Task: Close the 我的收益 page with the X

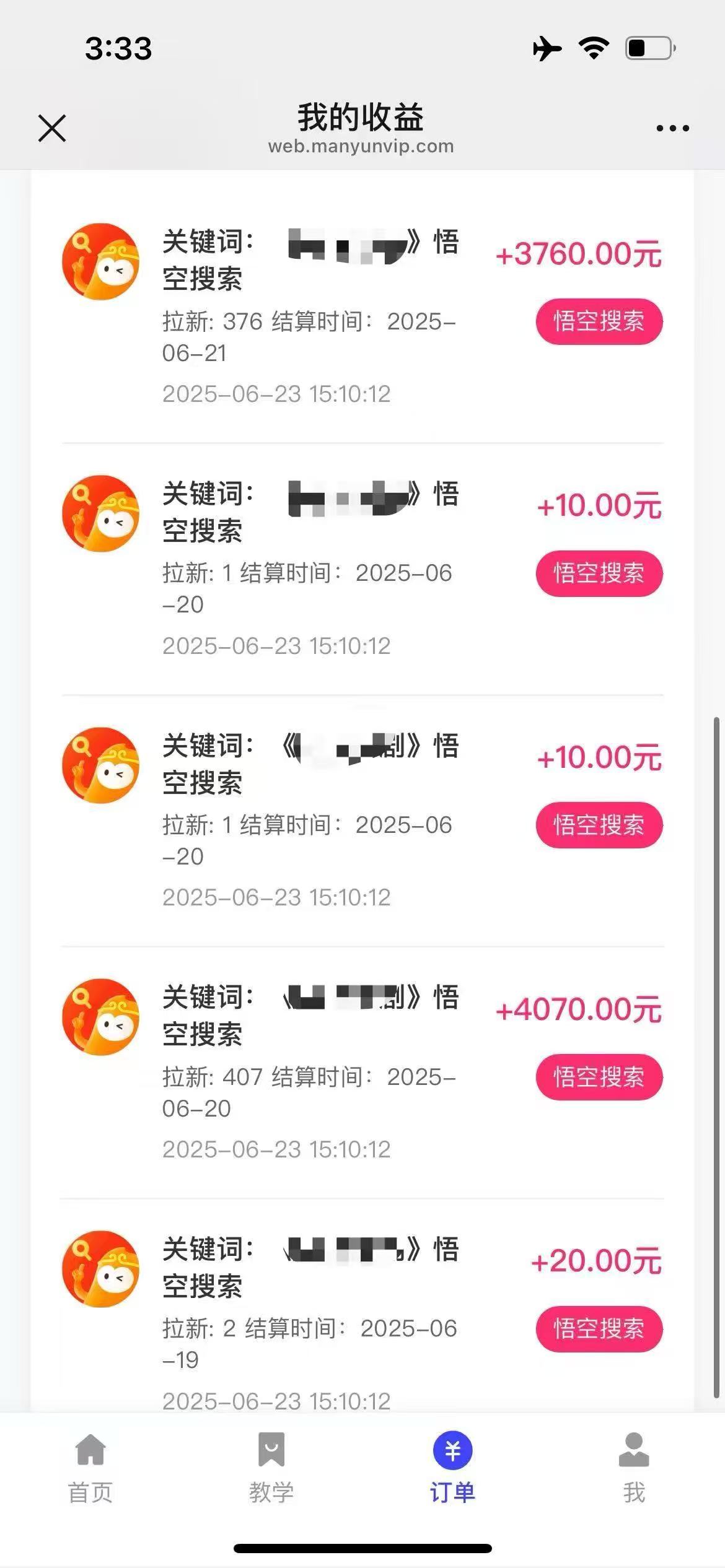Action: [x=52, y=128]
